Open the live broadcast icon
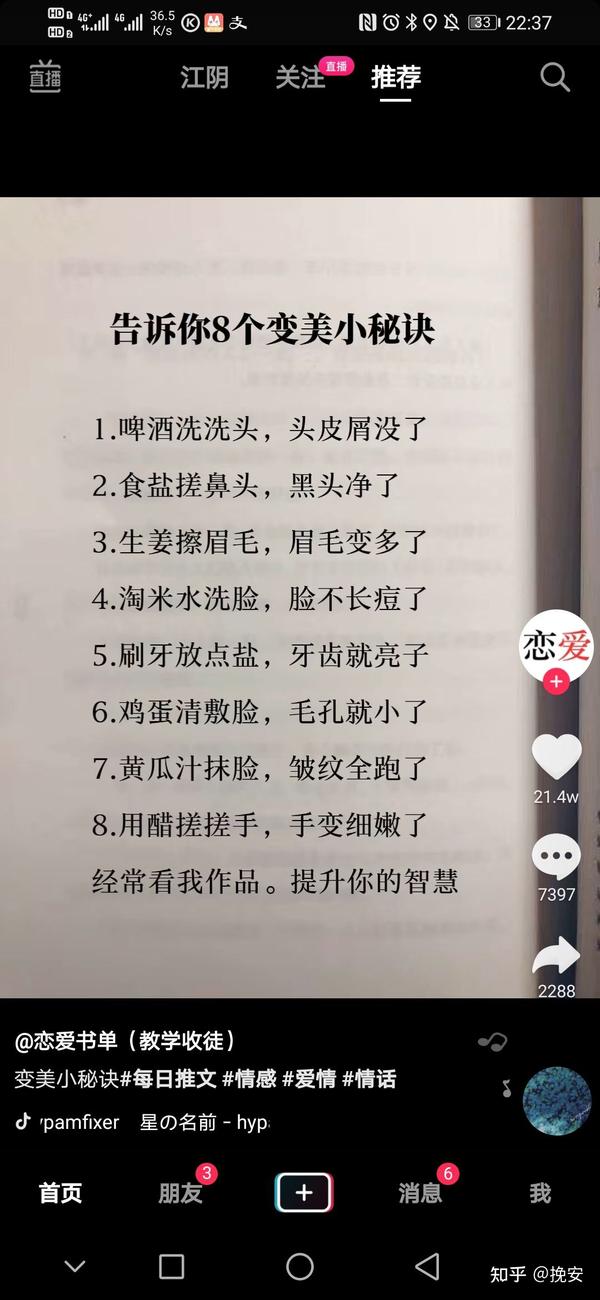 (x=45, y=76)
